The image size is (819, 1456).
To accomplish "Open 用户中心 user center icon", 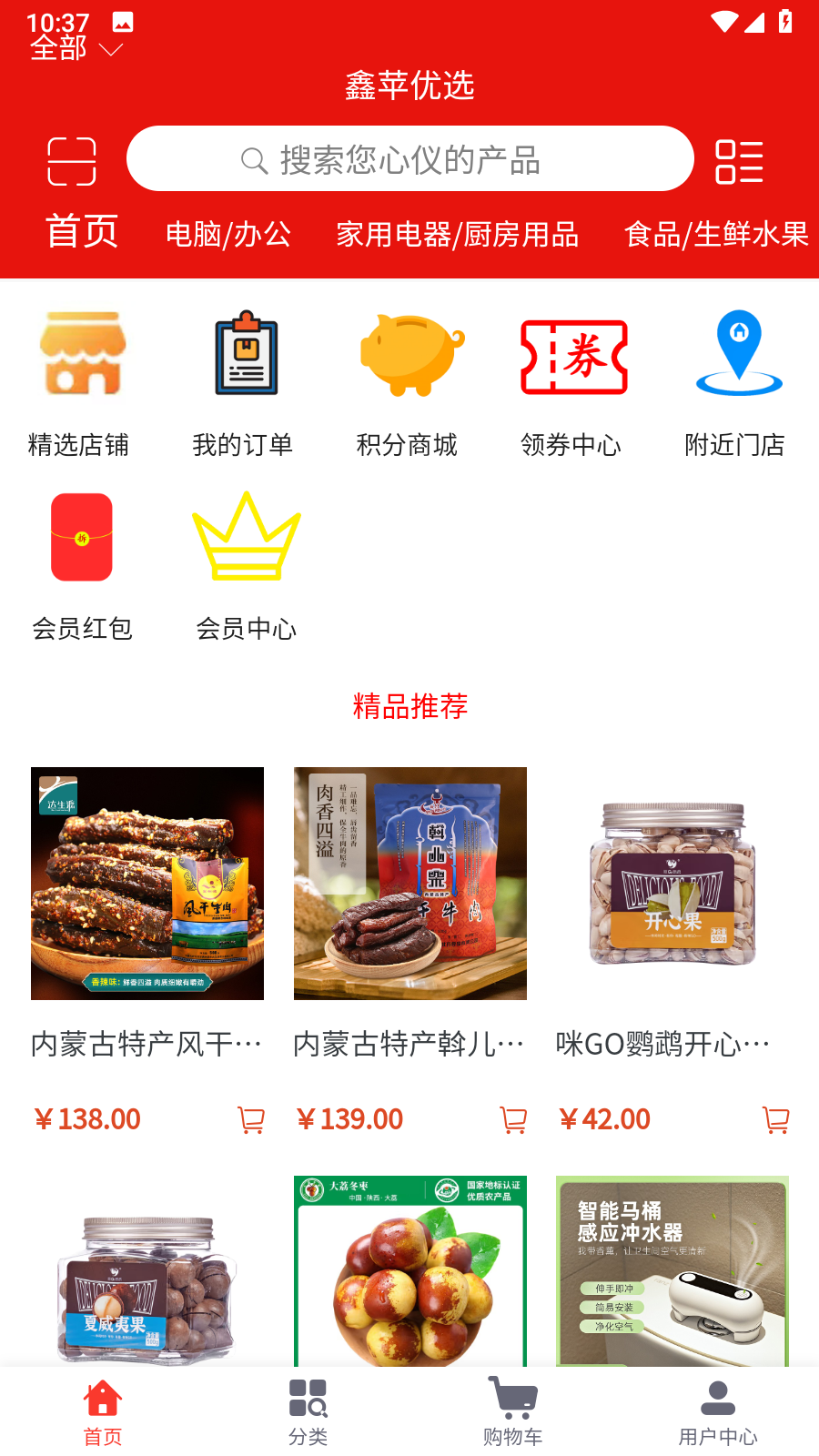I will coord(718,1410).
